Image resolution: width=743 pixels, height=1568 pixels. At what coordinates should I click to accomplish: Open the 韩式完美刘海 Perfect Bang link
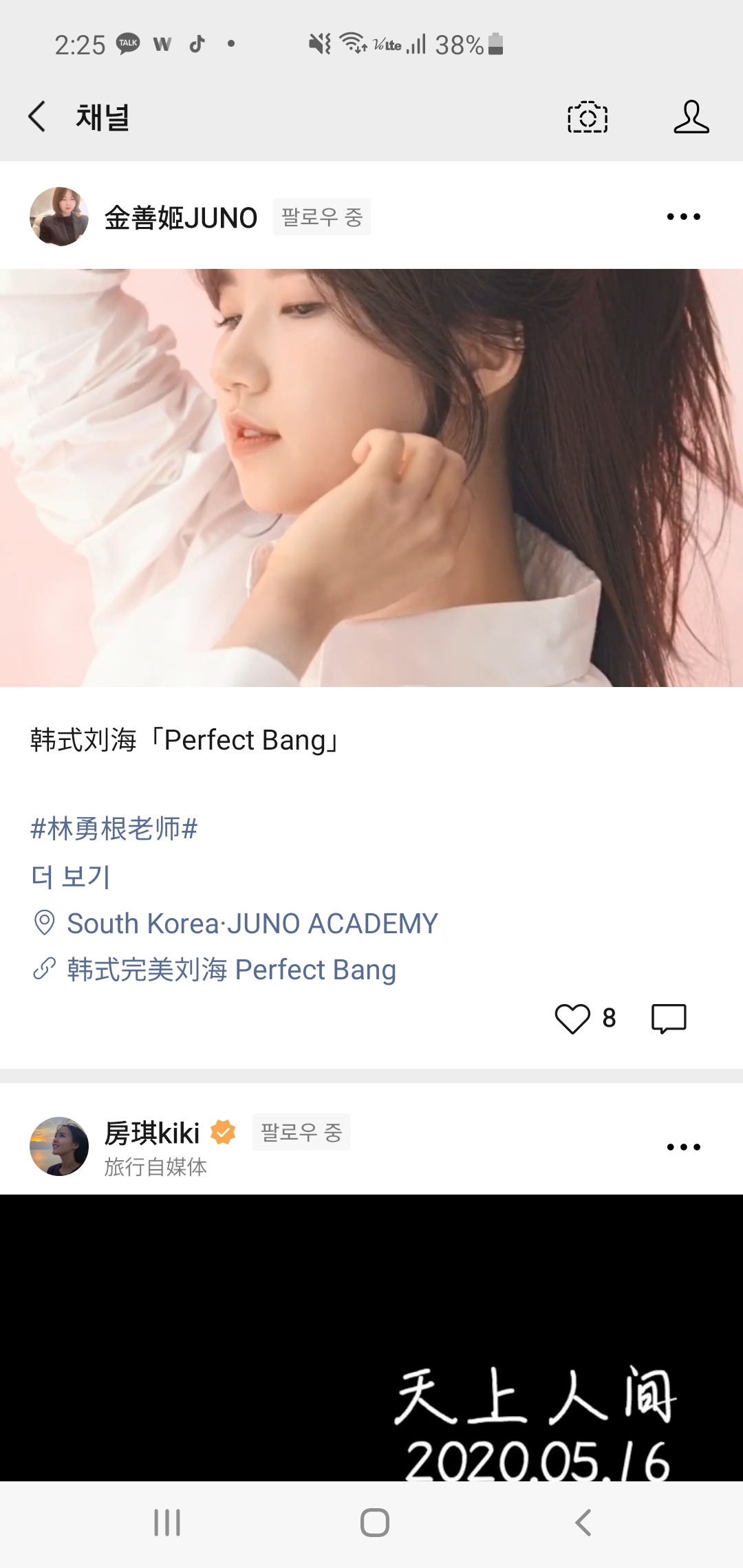231,970
